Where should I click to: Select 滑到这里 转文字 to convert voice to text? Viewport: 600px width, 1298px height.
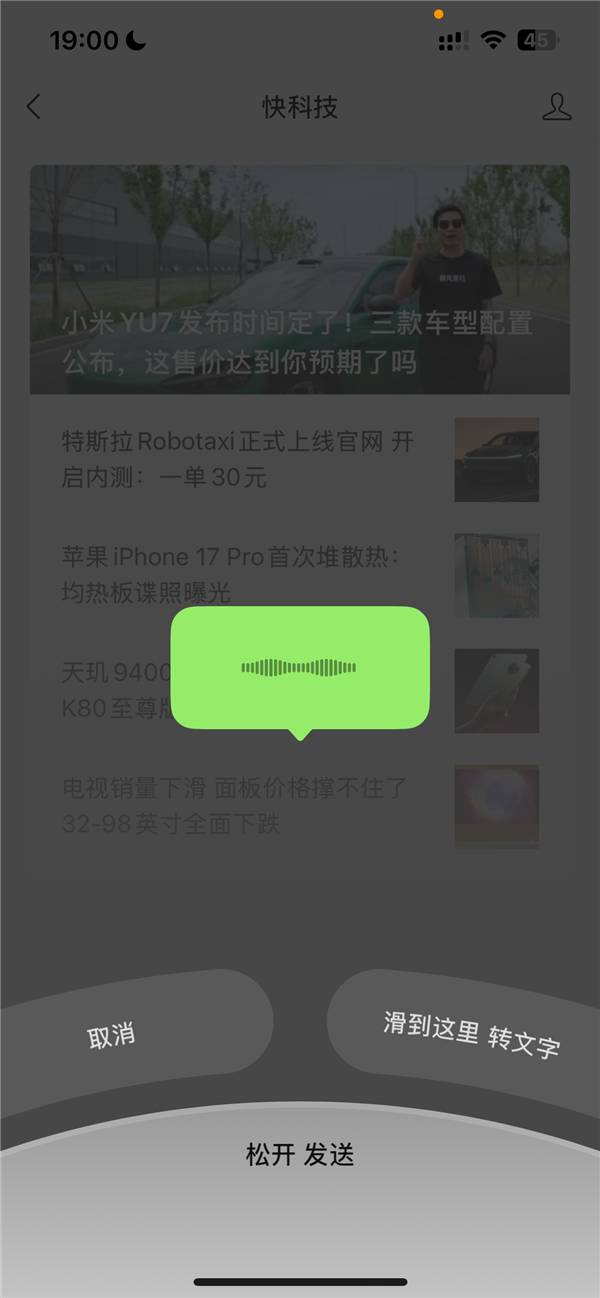point(470,1034)
